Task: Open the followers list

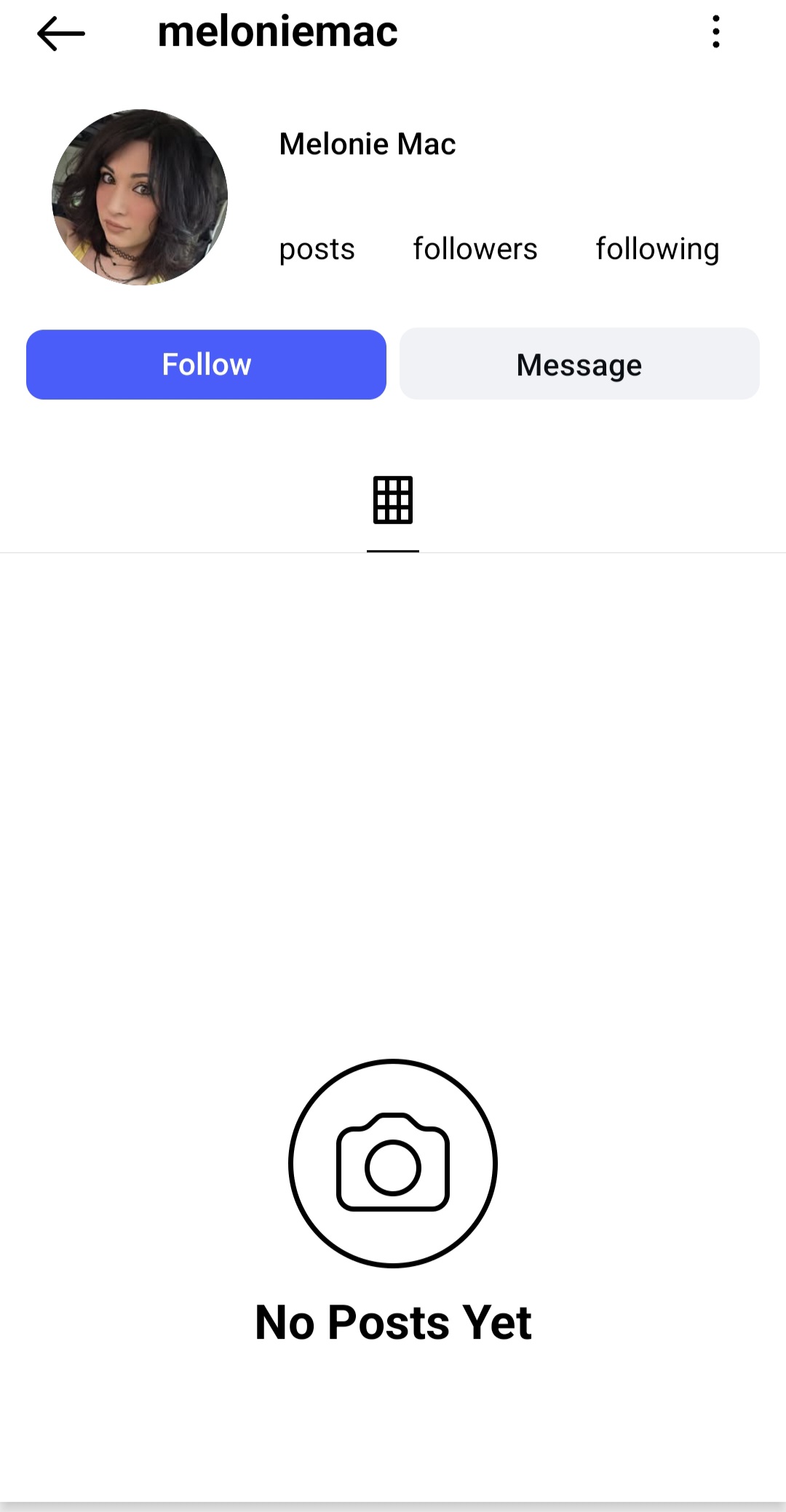Action: (475, 249)
